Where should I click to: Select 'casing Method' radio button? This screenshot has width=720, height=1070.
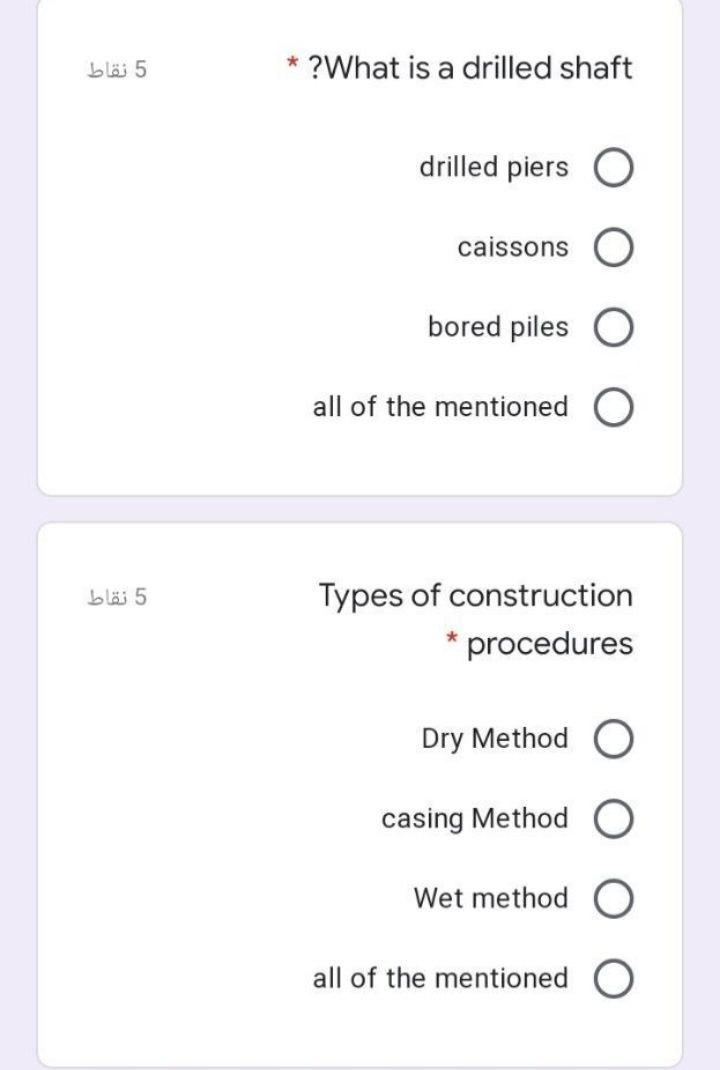point(613,820)
